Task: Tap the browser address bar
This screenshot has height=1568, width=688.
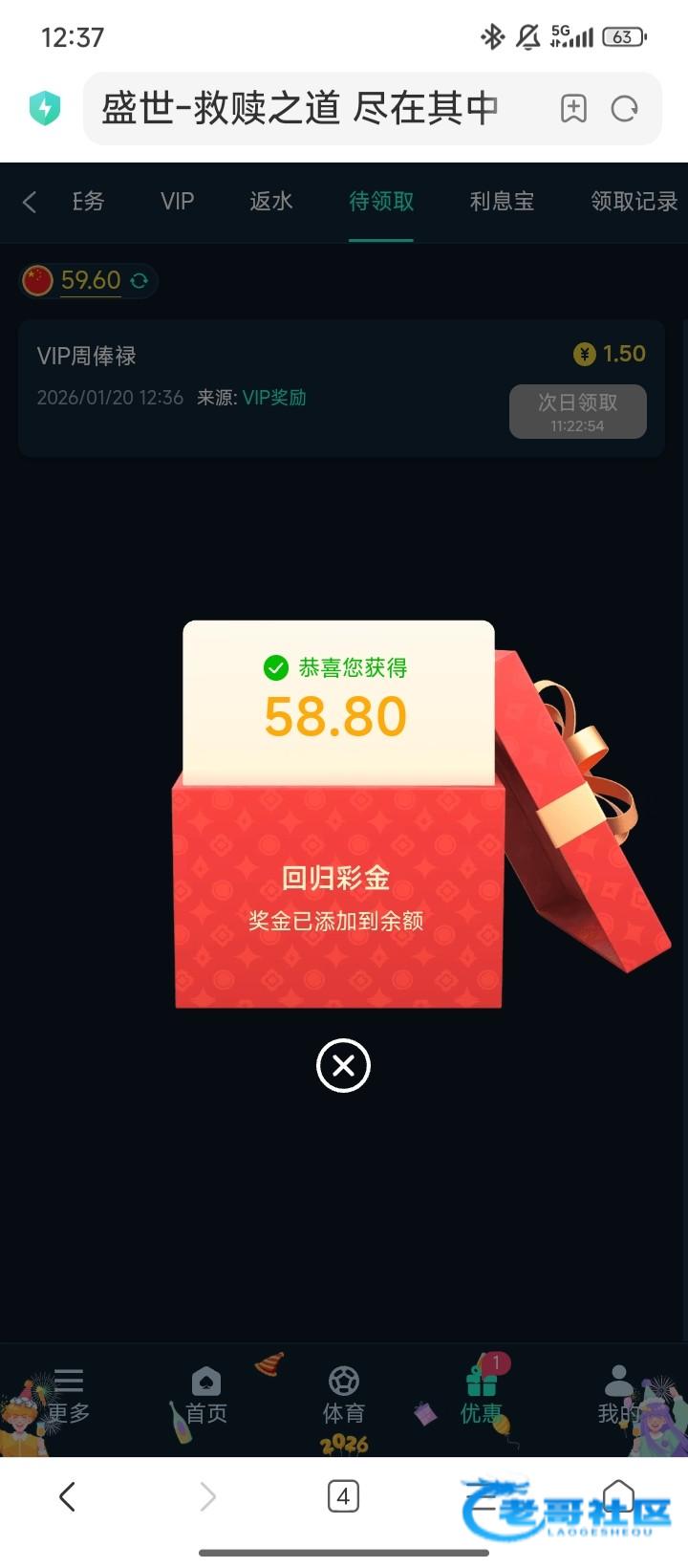Action: pyautogui.click(x=315, y=108)
